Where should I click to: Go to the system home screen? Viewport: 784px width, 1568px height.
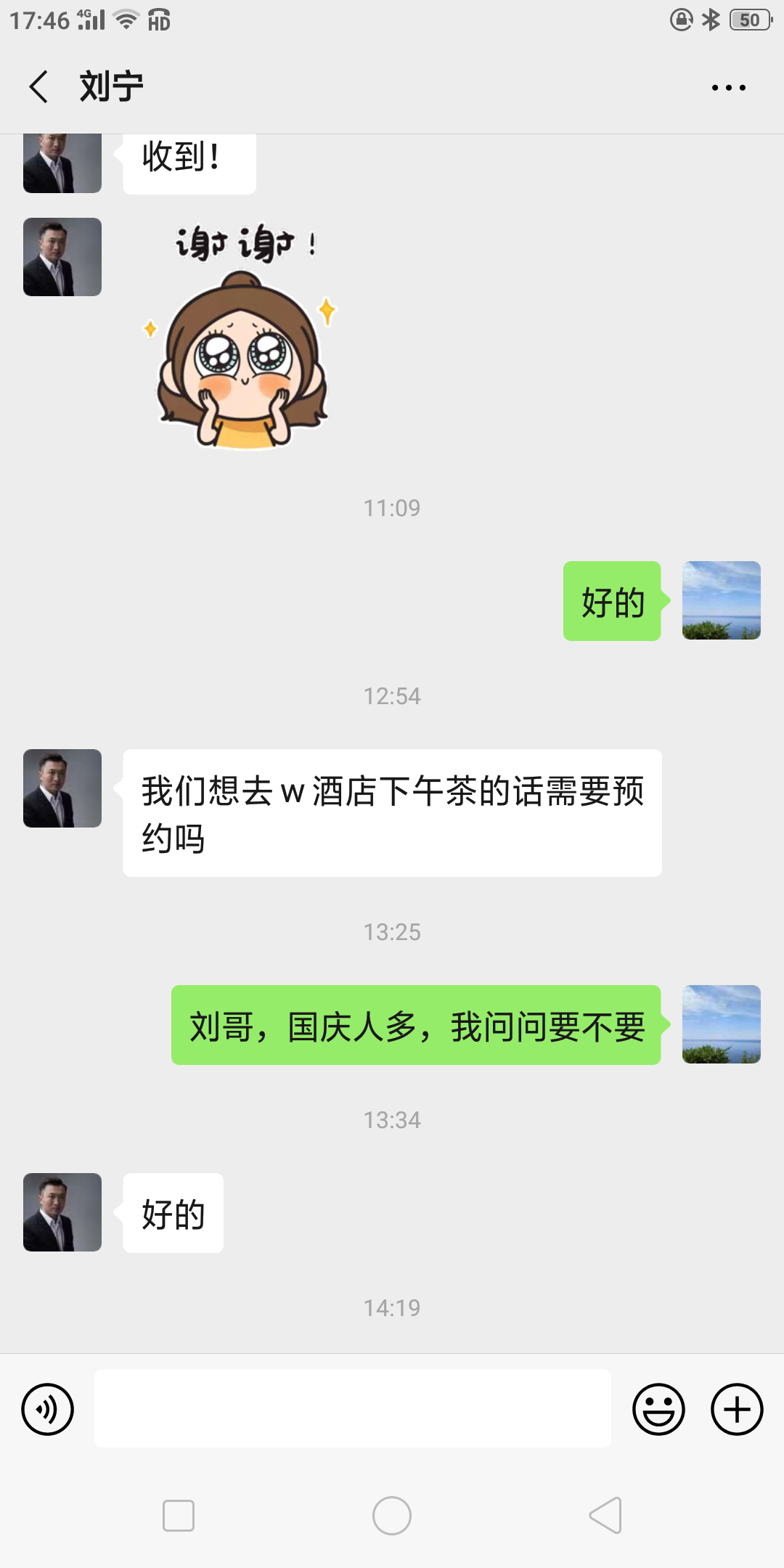[392, 1516]
